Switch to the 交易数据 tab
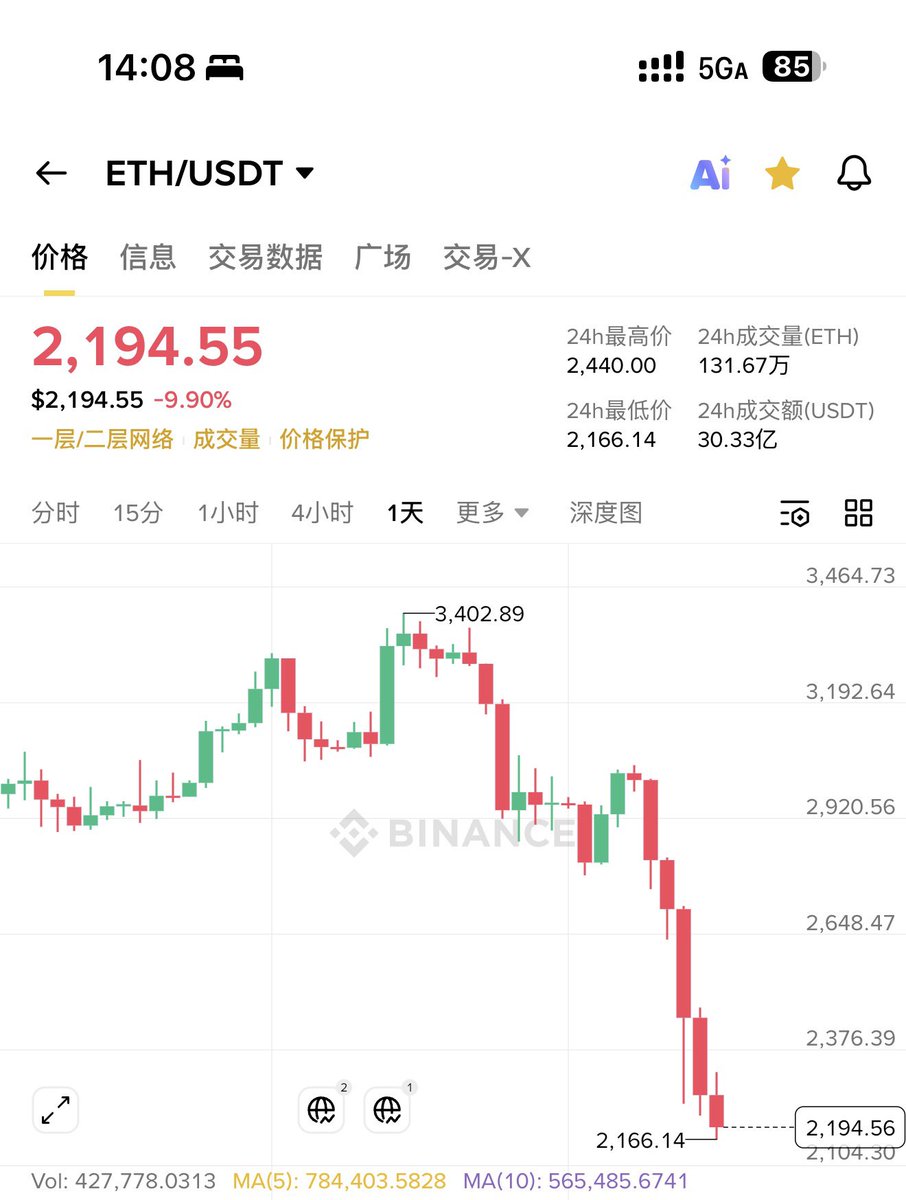Viewport: 906px width, 1200px height. click(265, 258)
